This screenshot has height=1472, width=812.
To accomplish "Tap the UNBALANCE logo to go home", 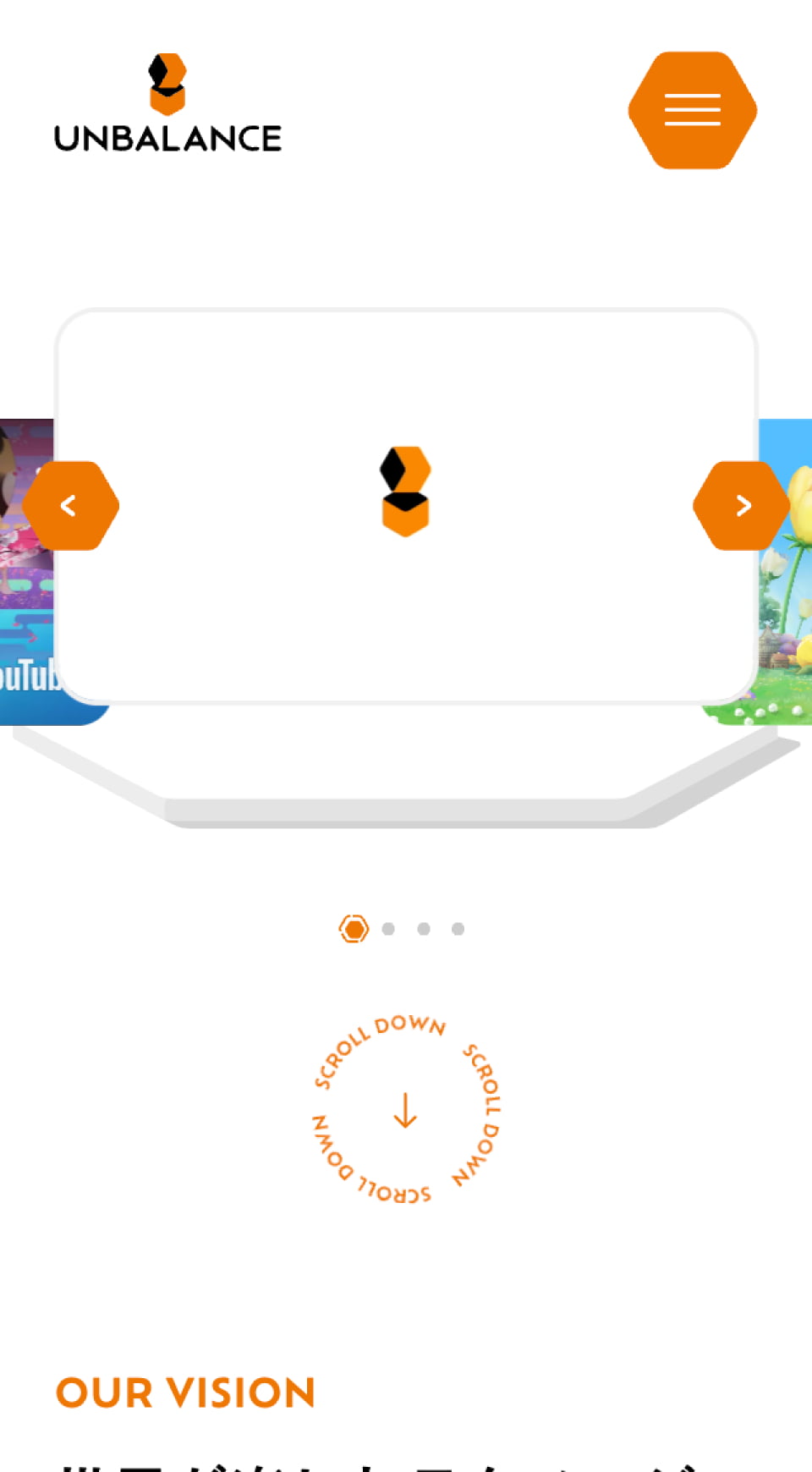I will point(167,105).
